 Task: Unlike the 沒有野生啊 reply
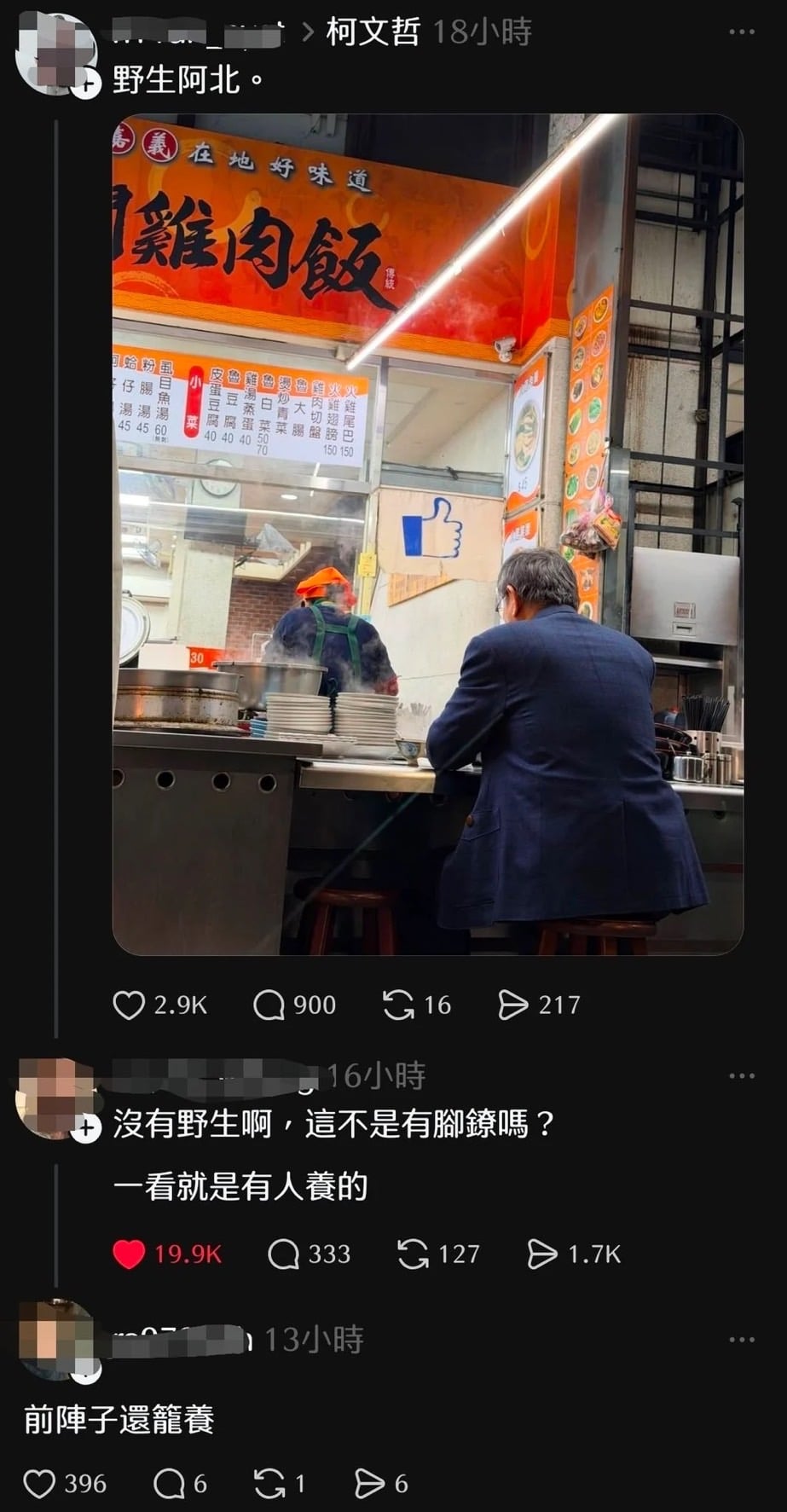pos(130,1254)
